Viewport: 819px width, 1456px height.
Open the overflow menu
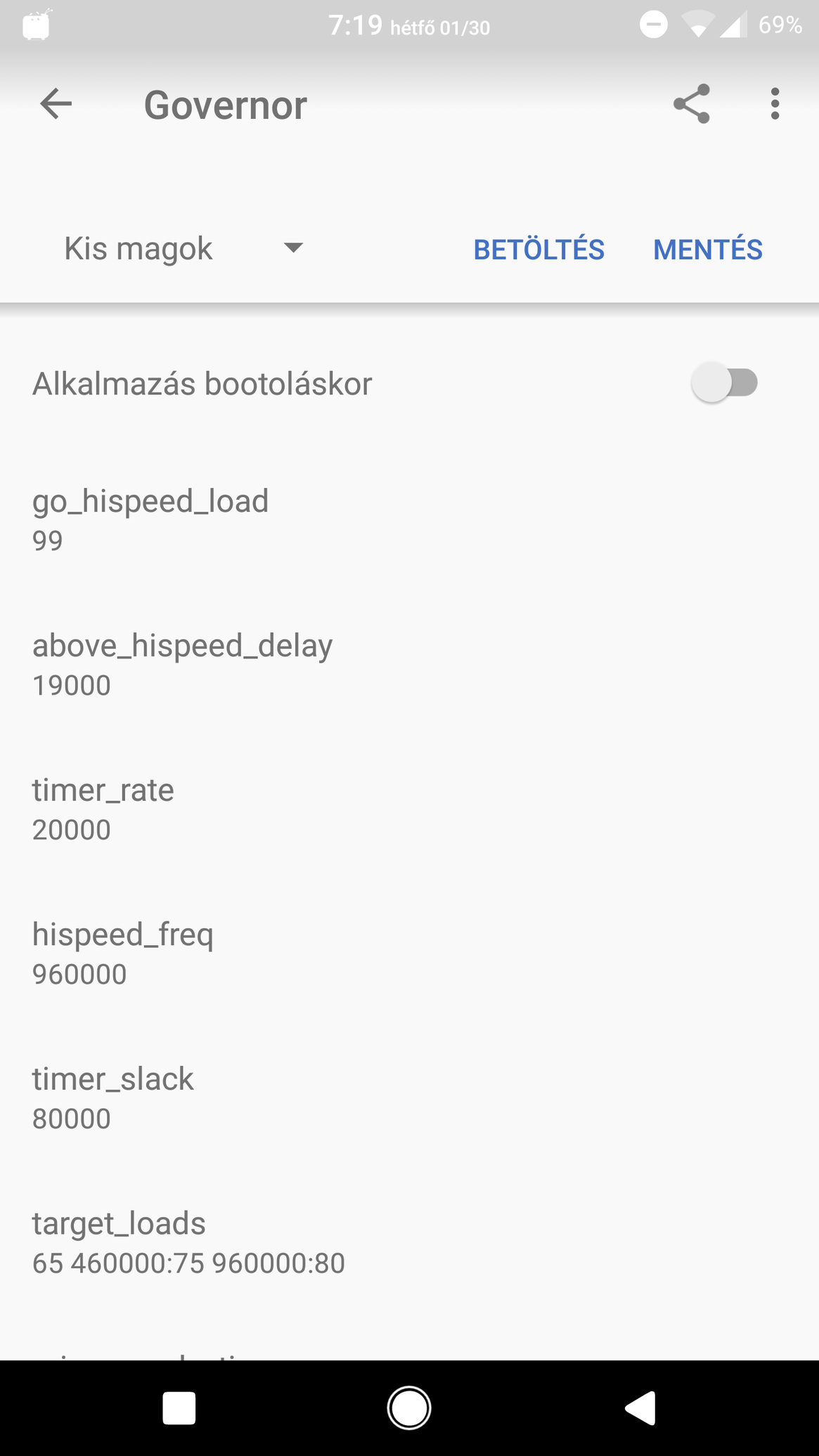775,104
